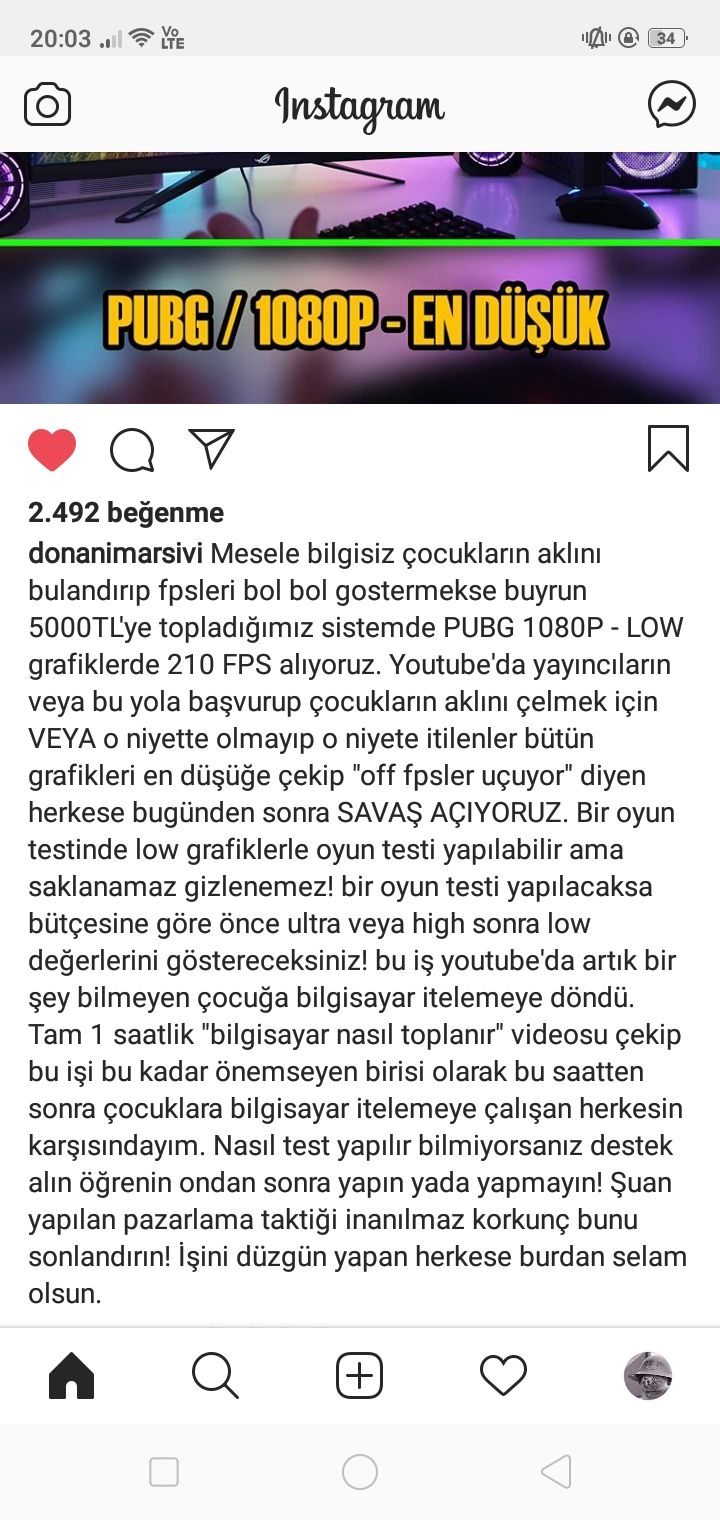Image resolution: width=720 pixels, height=1520 pixels.
Task: Open the PUBG 1080P post image
Action: point(360,278)
